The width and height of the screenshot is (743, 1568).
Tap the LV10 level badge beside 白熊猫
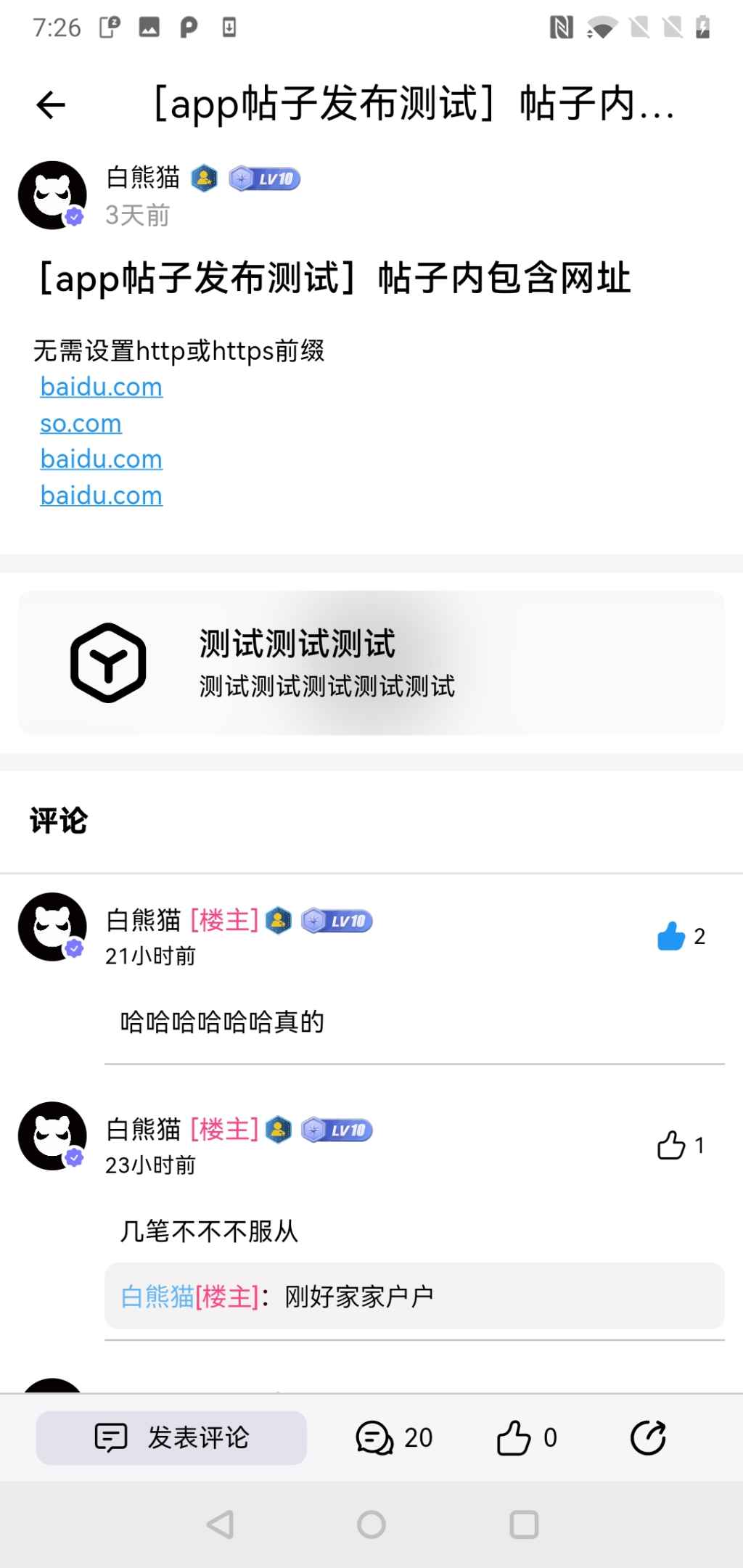263,178
